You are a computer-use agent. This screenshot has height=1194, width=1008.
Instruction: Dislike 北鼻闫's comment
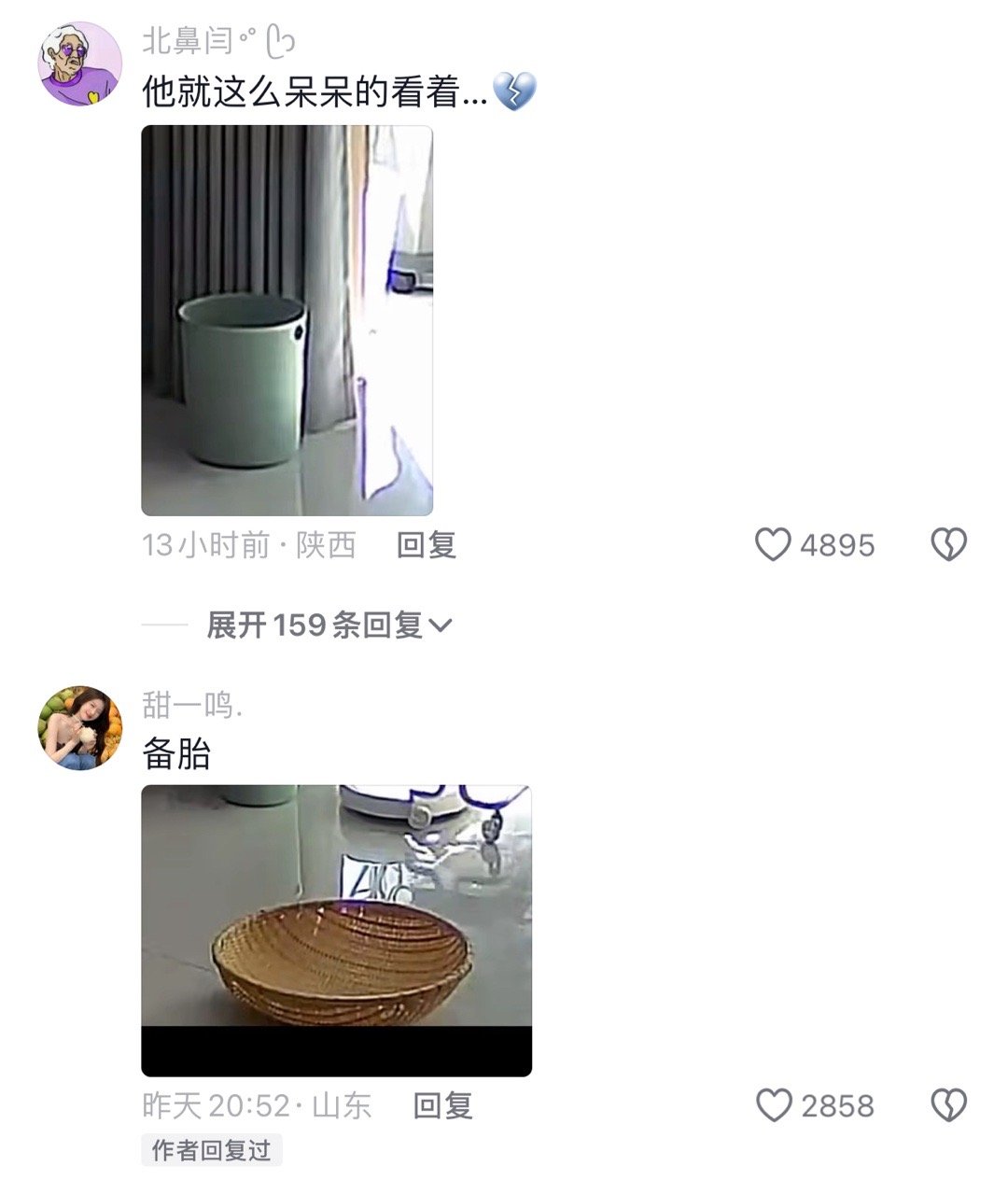pos(948,545)
